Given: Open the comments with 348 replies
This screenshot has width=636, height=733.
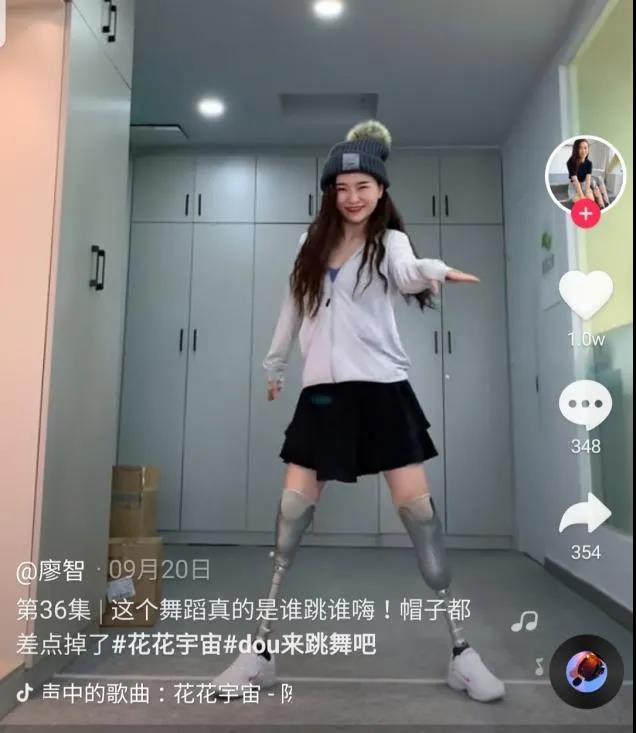Looking at the screenshot, I should tap(585, 404).
